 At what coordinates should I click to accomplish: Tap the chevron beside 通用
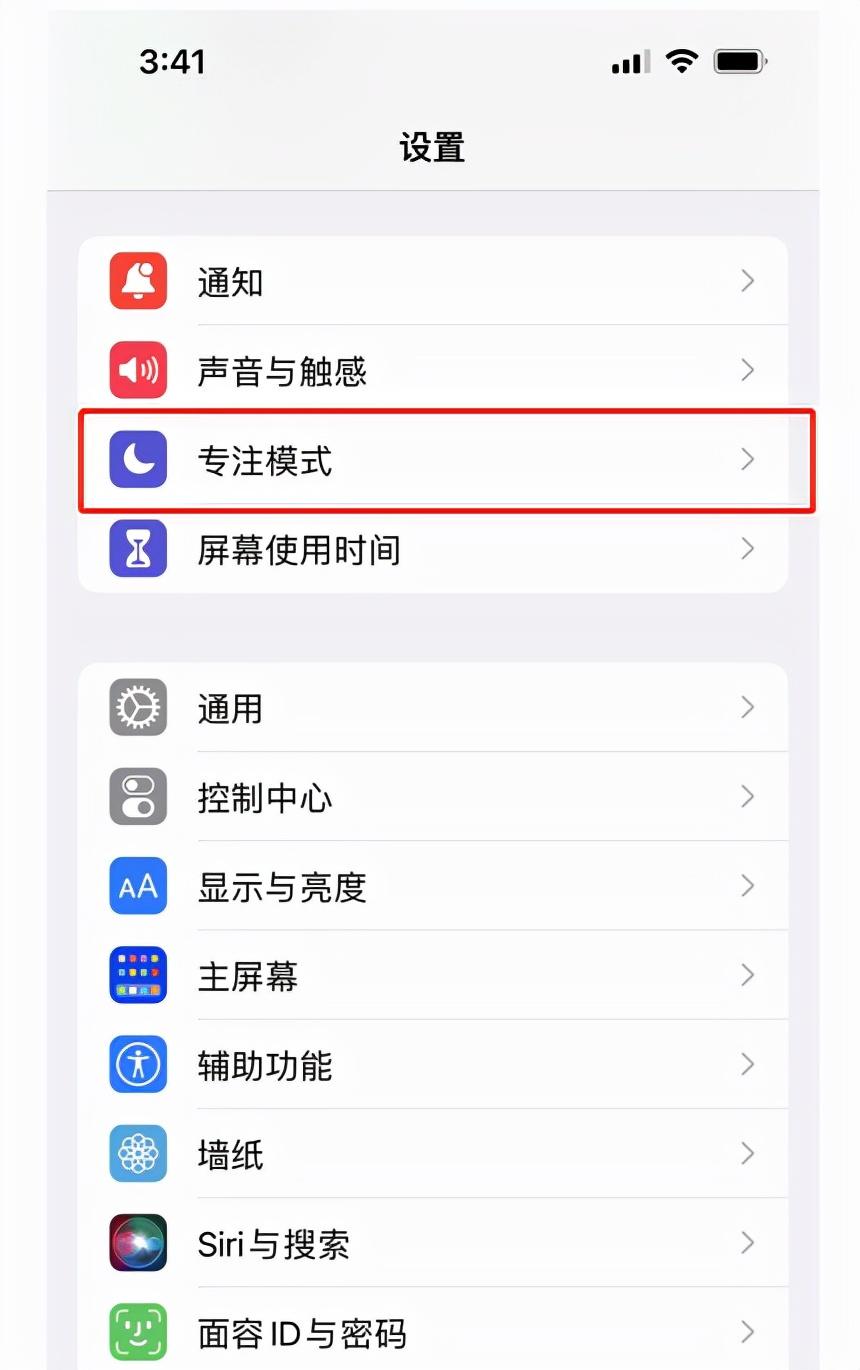coord(748,707)
